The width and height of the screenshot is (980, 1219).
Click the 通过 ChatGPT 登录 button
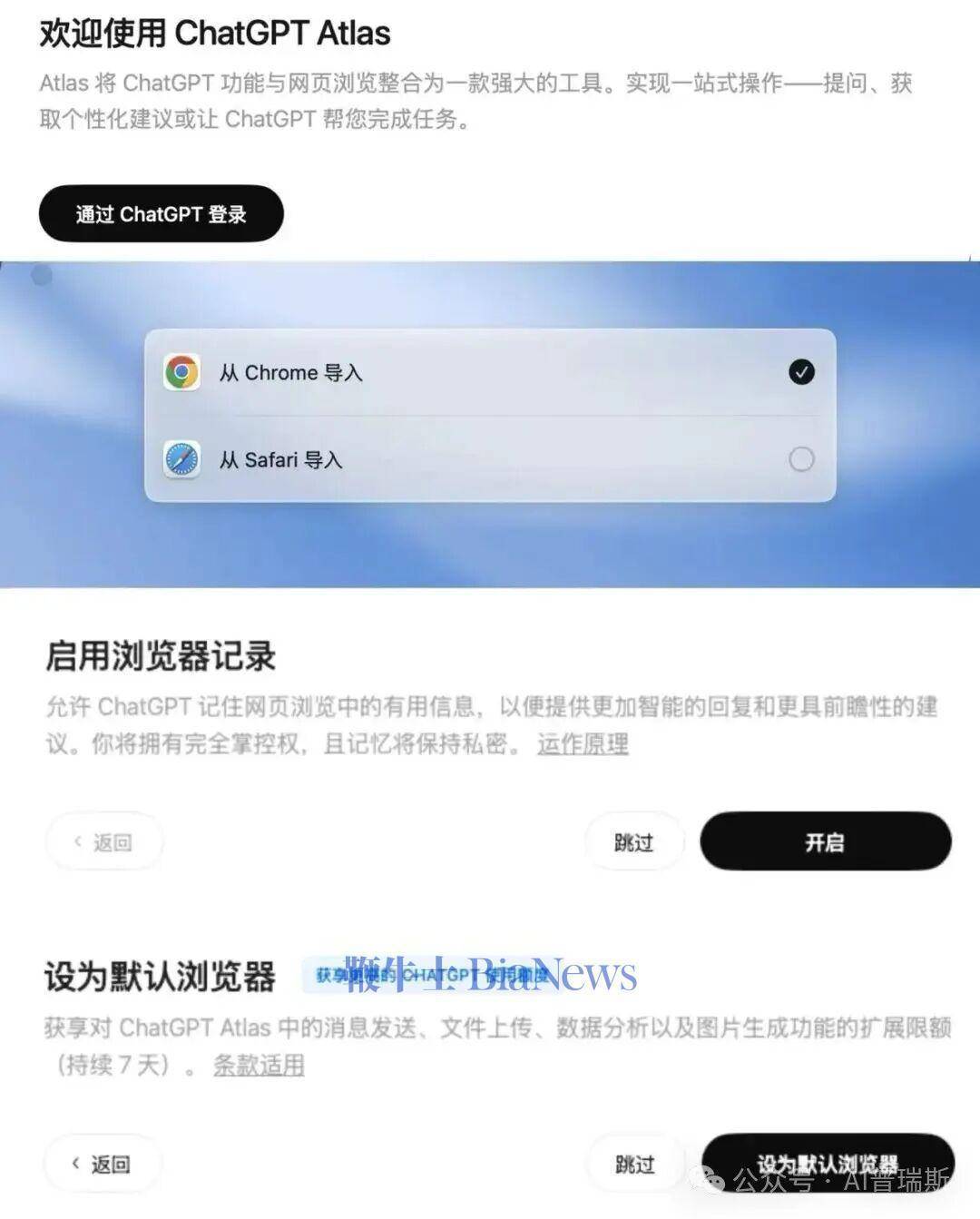point(162,213)
